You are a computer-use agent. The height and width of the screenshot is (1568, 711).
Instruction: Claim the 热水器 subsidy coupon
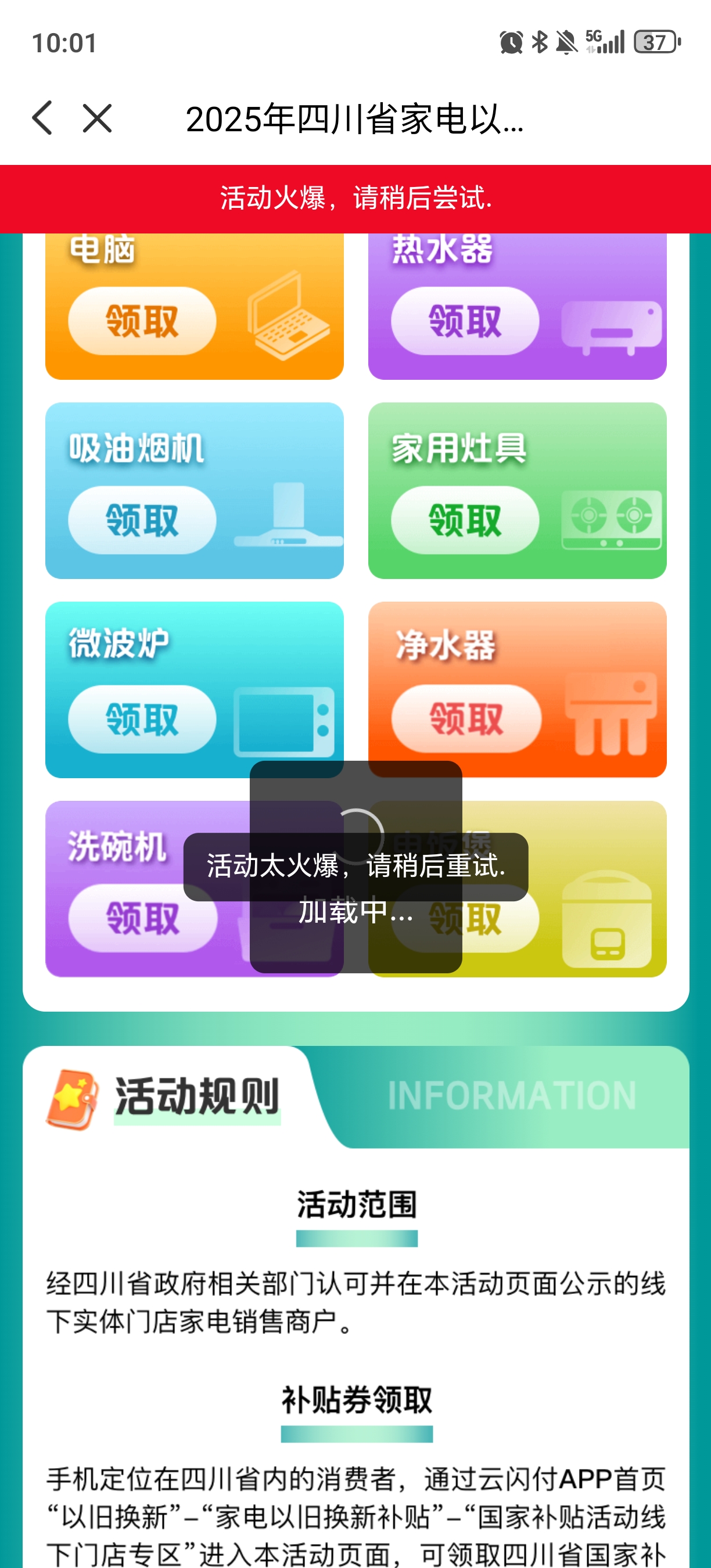465,321
